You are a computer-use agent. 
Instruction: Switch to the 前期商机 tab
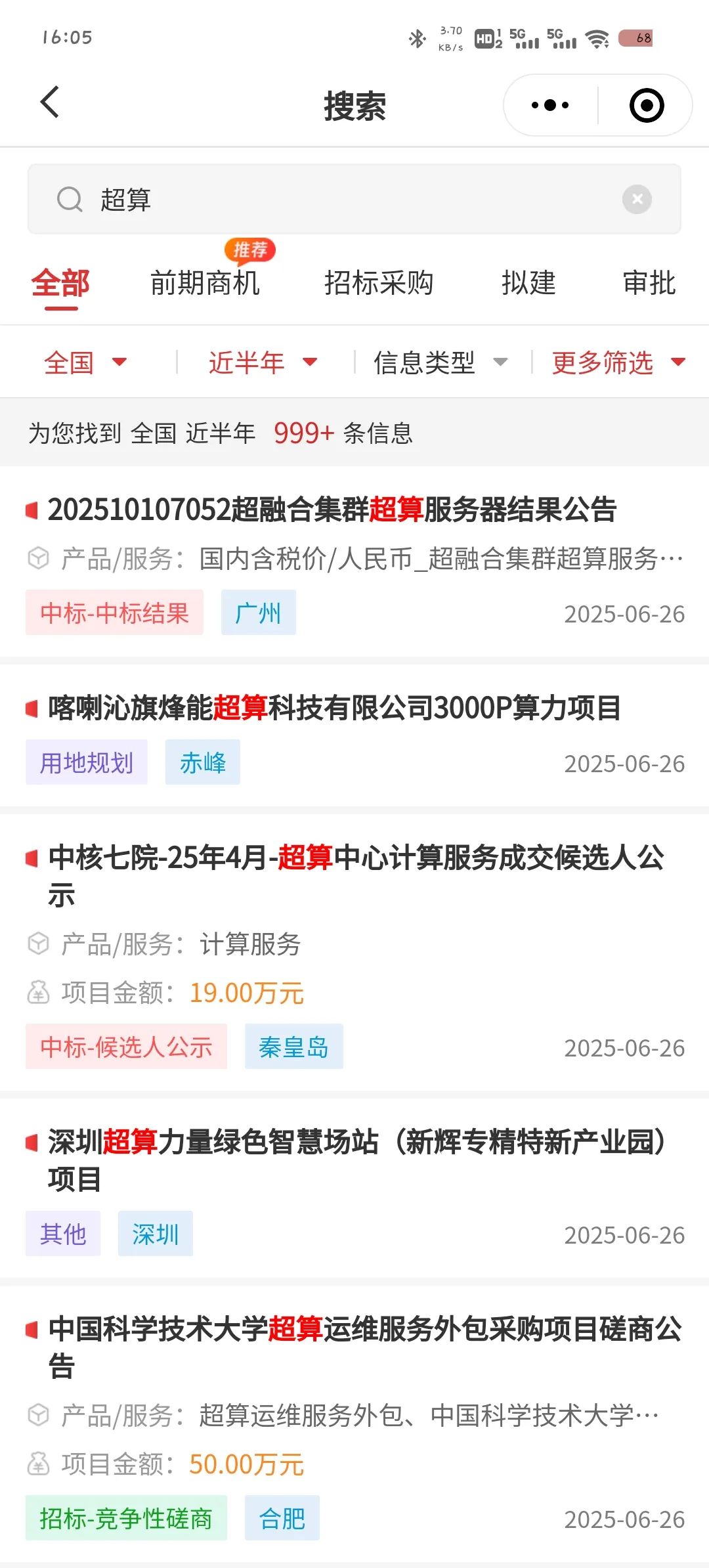coord(205,284)
